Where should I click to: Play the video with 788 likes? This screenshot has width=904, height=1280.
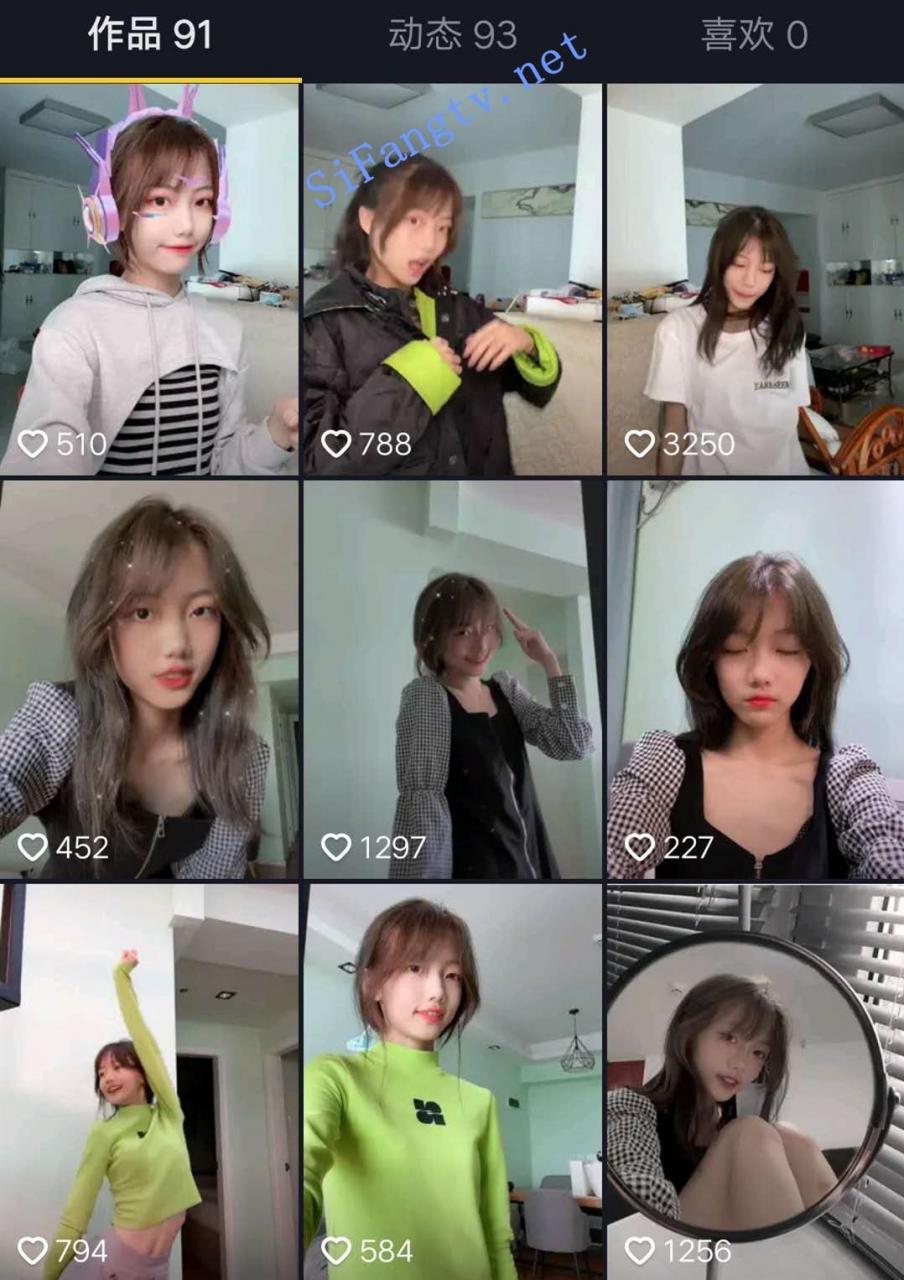[x=452, y=280]
